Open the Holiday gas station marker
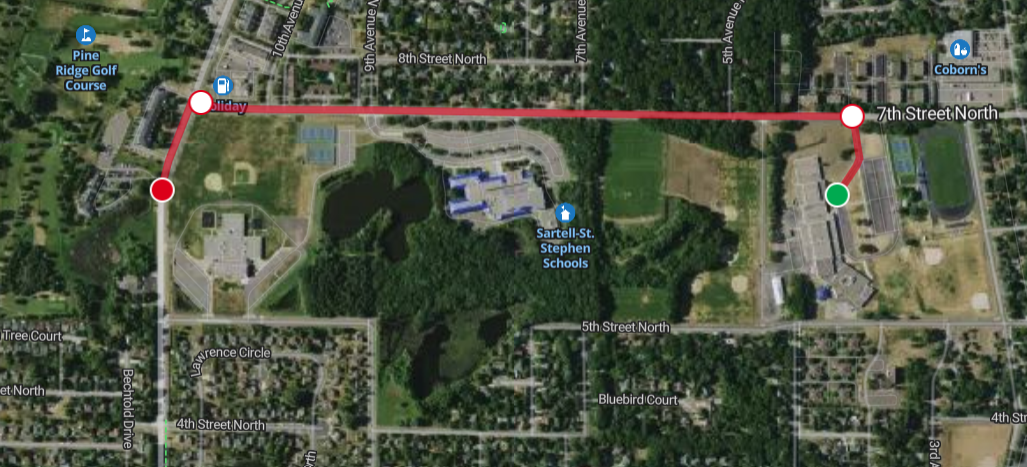 [224, 86]
